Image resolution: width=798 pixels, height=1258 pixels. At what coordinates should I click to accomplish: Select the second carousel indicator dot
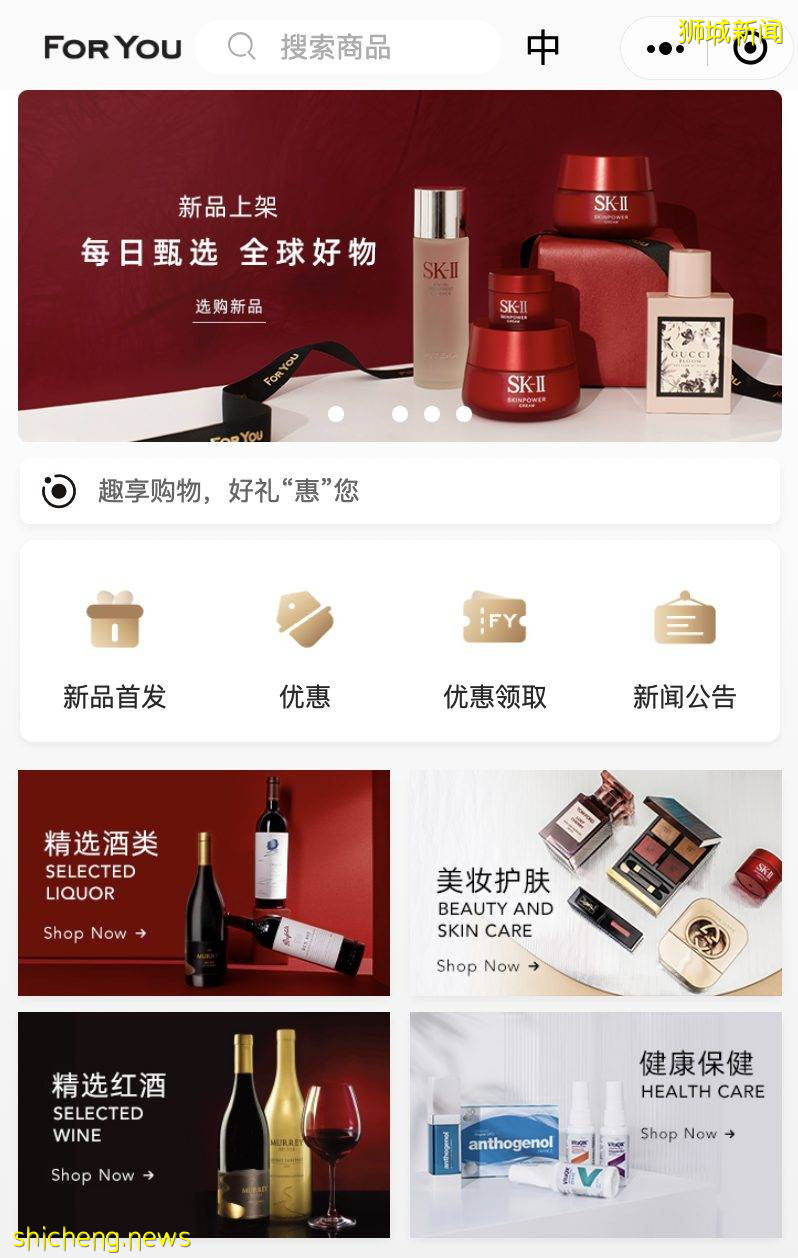click(x=400, y=413)
